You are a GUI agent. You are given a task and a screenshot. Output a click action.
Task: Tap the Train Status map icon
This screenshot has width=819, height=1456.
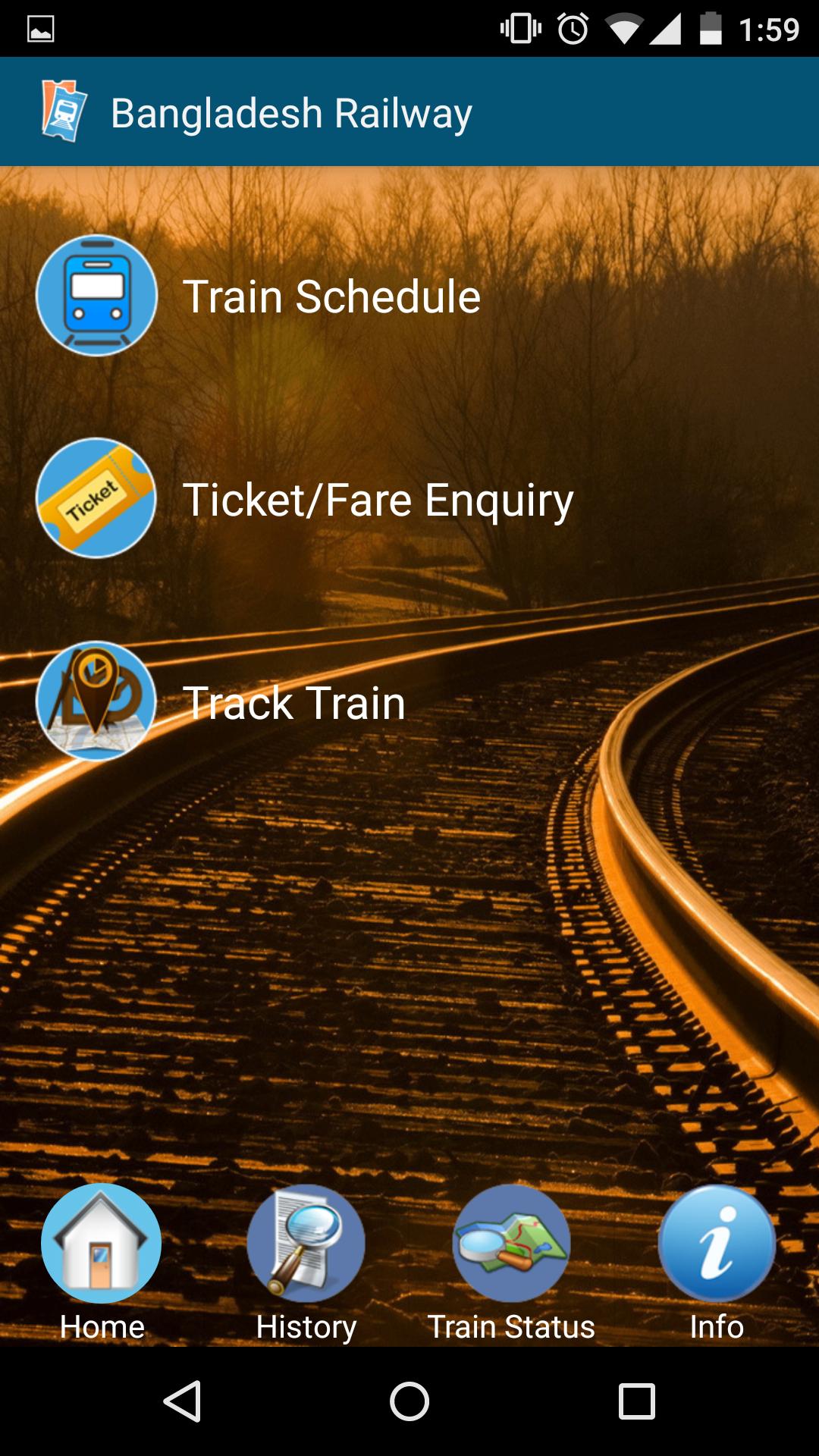(511, 1244)
